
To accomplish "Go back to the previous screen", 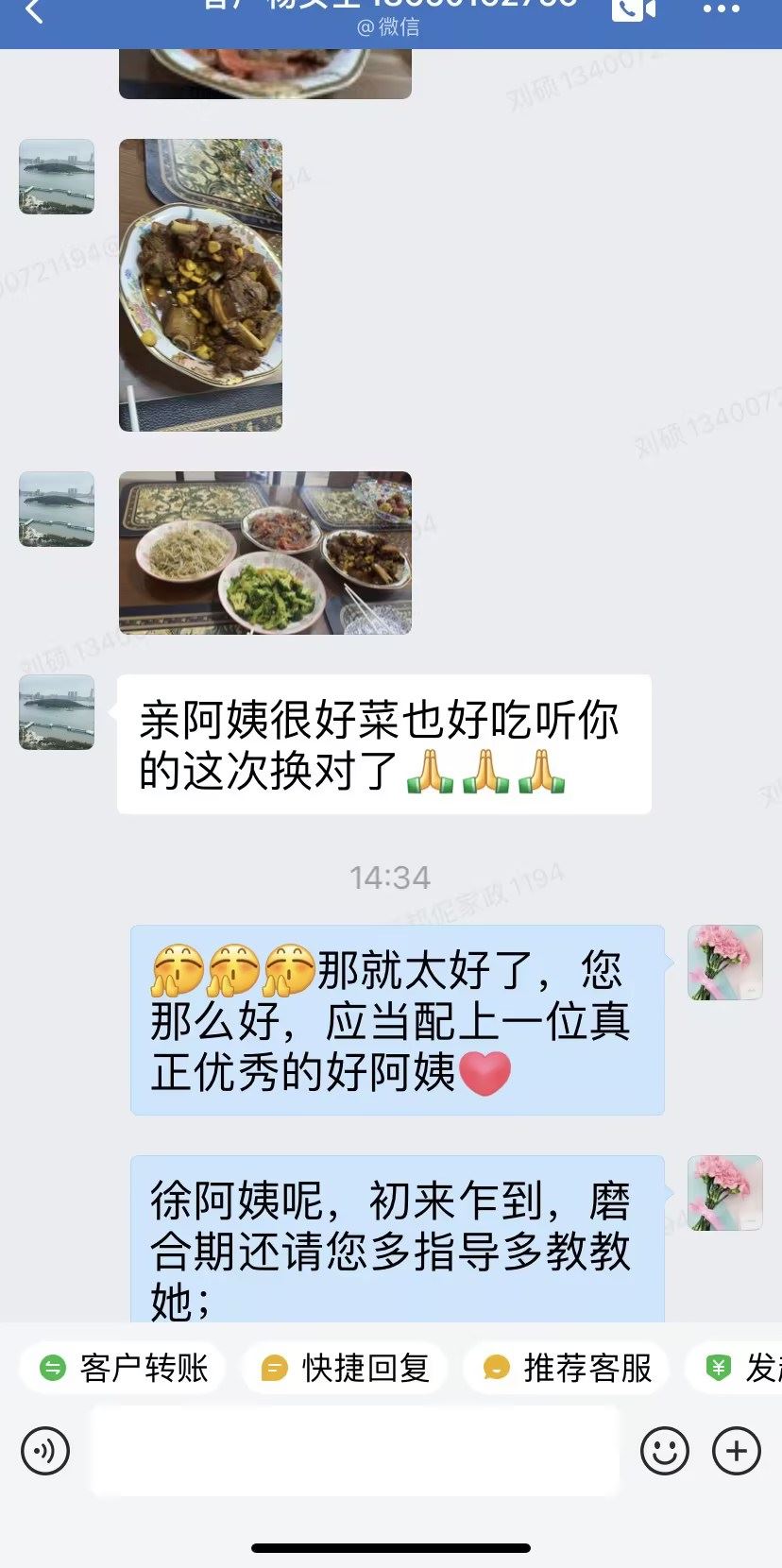I will click(x=34, y=11).
